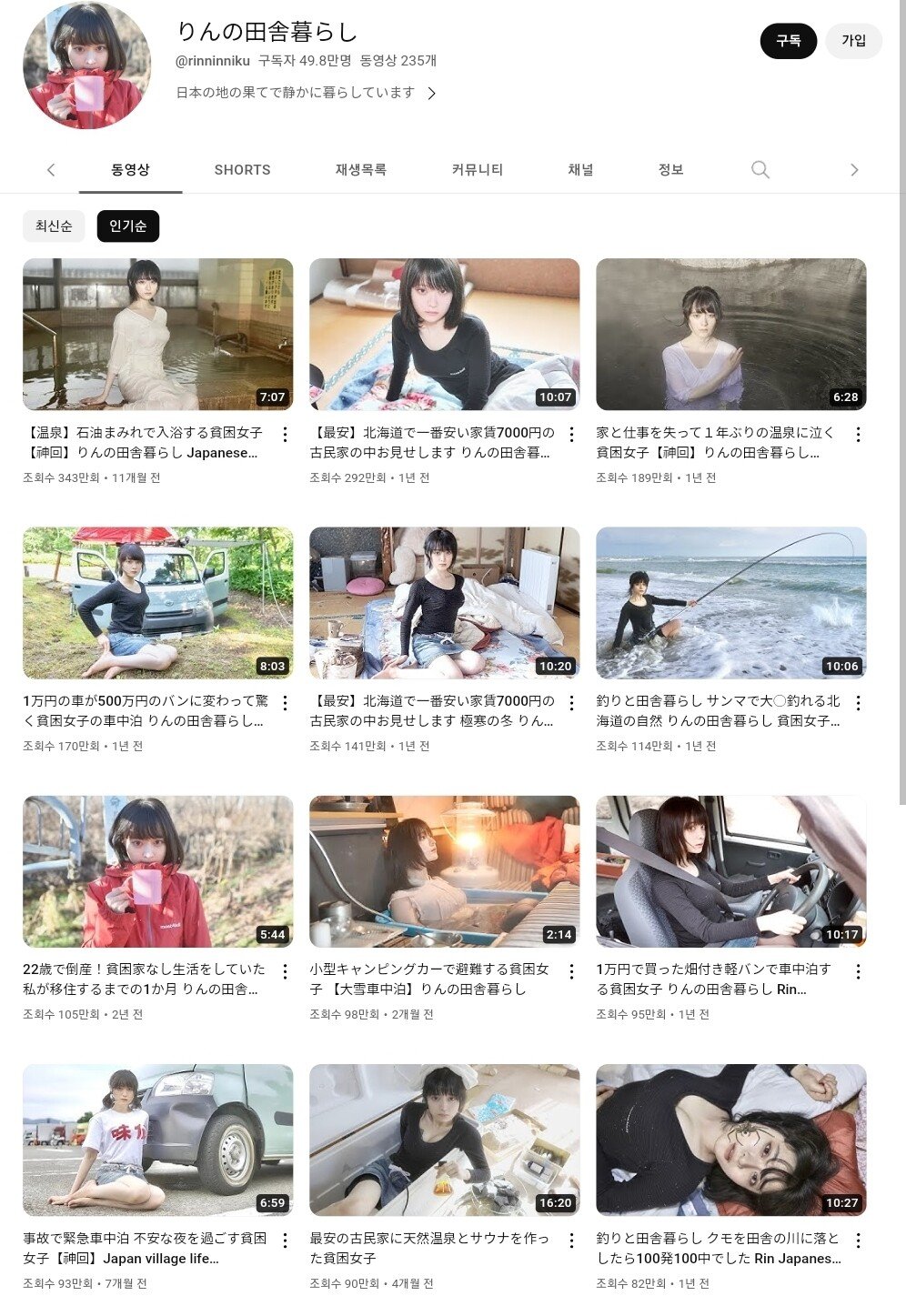Screen dimensions: 906x1316
Task: Play the 16:20 hot spring sauna video
Action: [444, 1140]
